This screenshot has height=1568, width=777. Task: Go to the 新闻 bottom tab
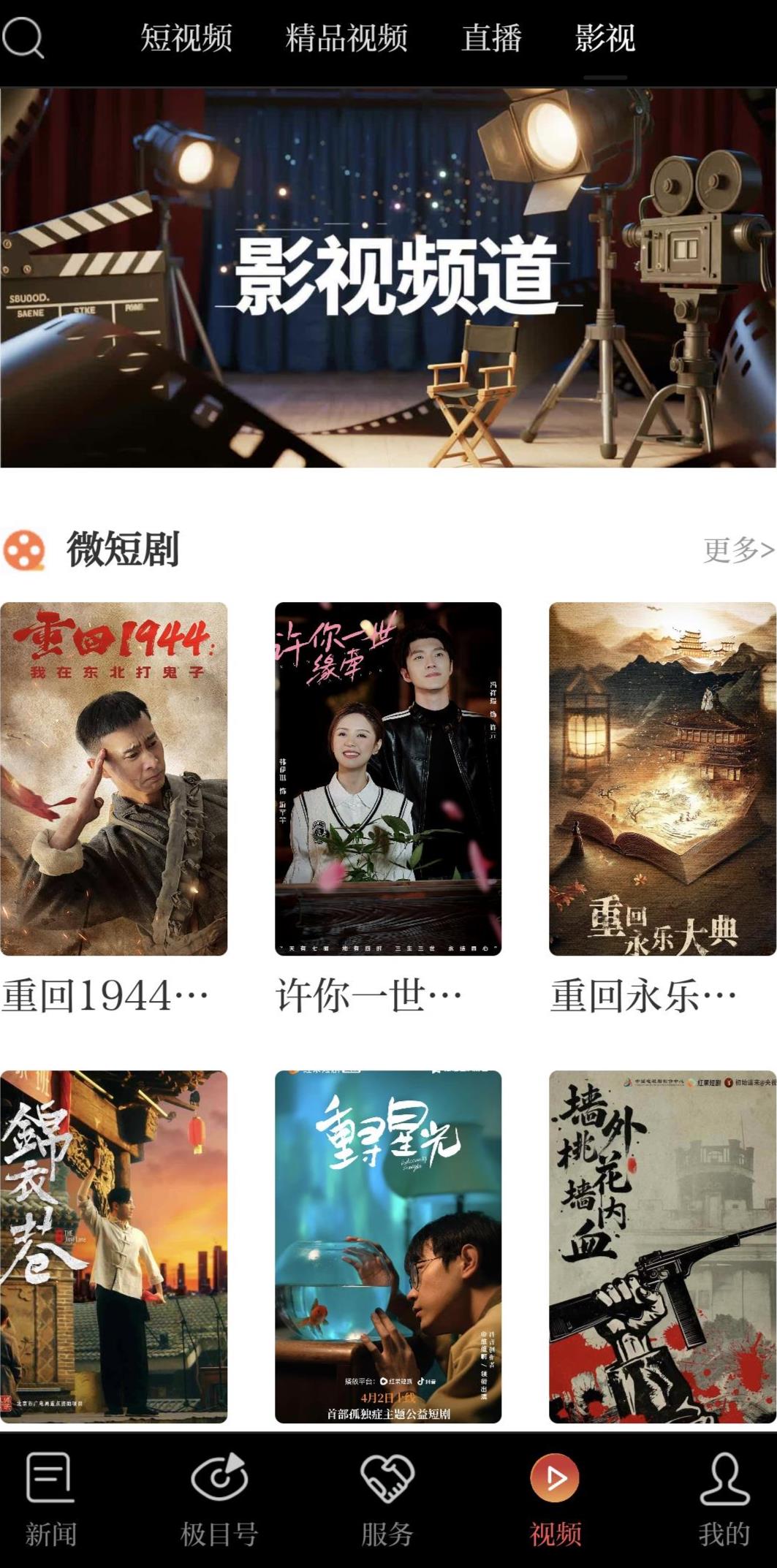coord(50,1499)
